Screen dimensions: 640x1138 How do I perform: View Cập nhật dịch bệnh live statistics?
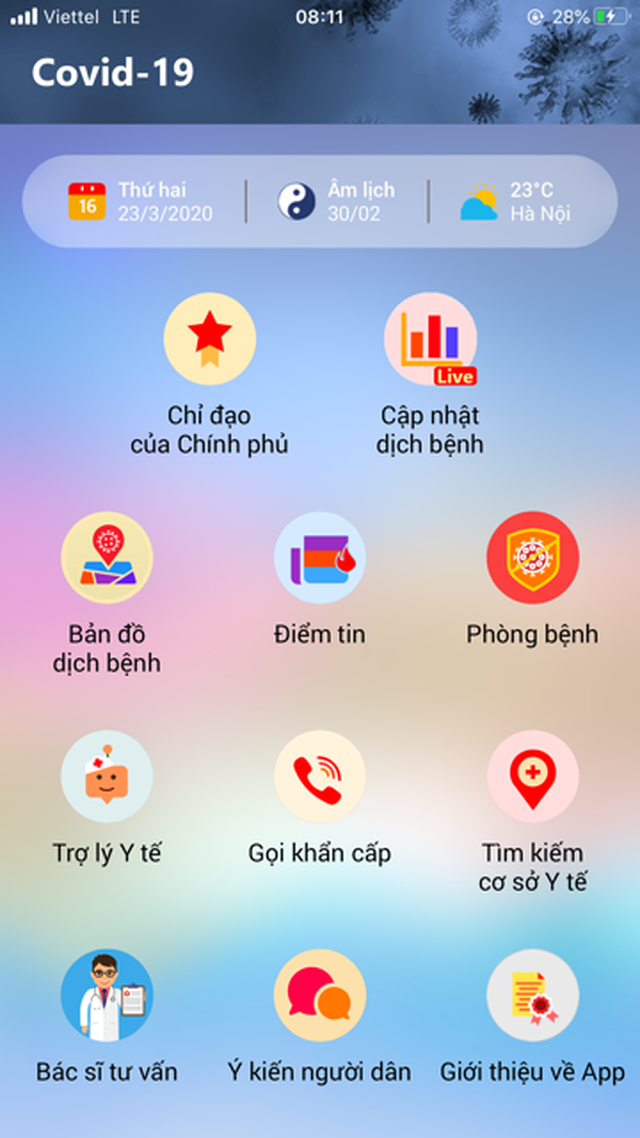point(430,339)
